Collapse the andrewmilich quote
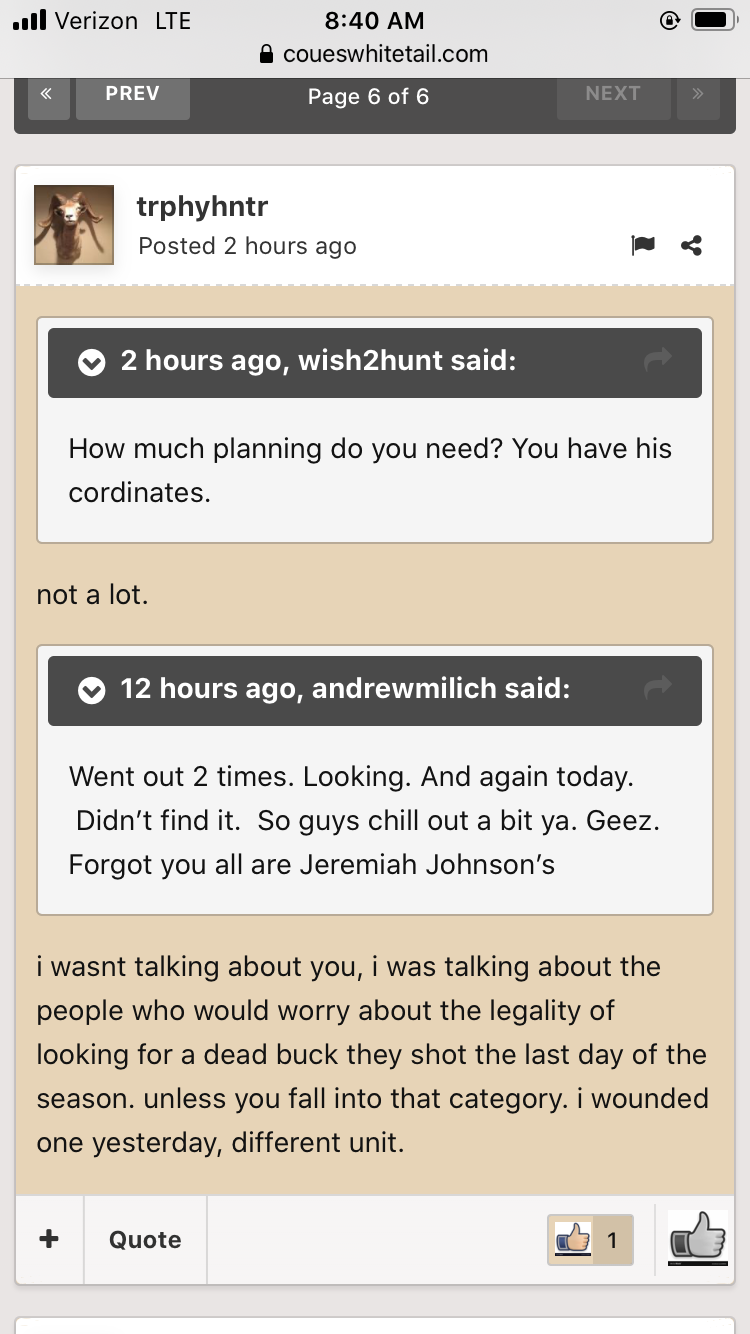 point(92,690)
